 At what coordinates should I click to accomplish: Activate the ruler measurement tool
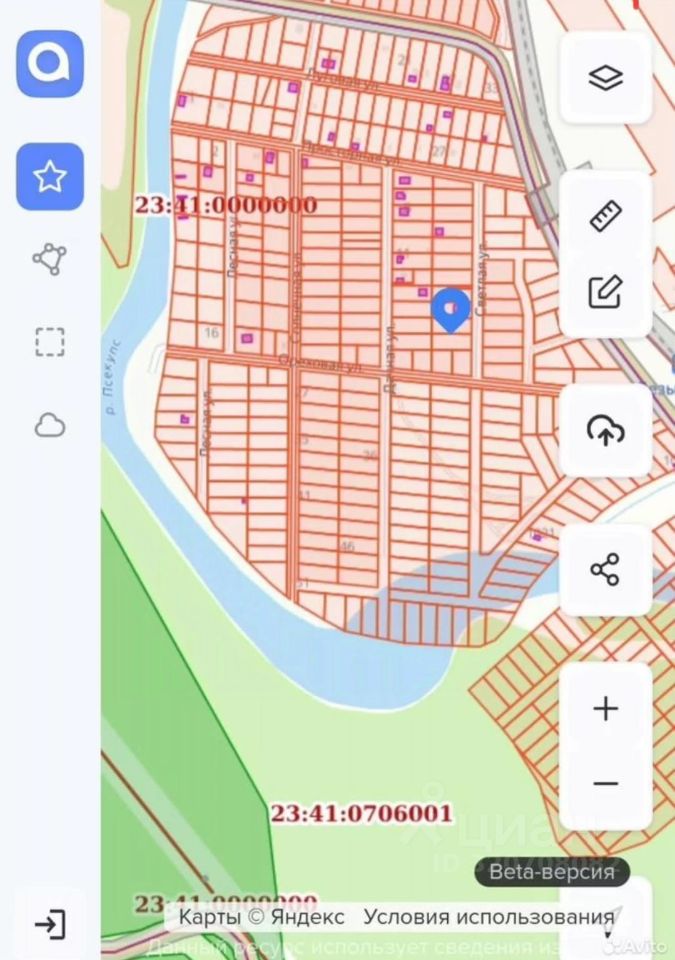[x=606, y=216]
